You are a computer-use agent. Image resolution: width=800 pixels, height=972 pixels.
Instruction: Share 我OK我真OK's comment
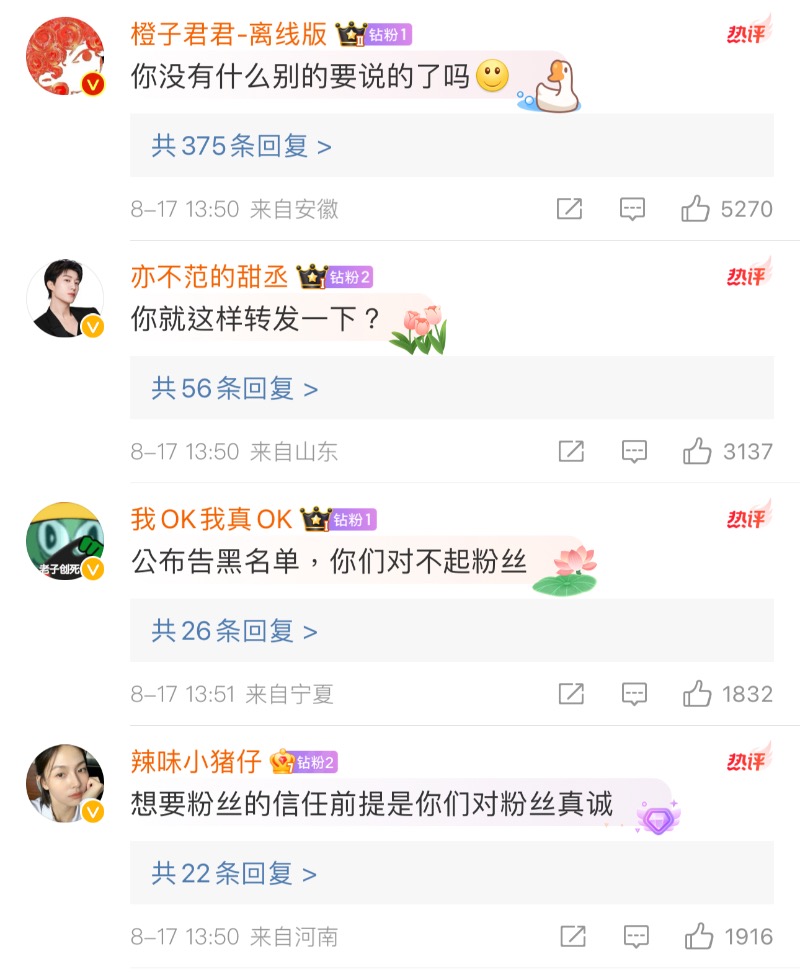(571, 693)
